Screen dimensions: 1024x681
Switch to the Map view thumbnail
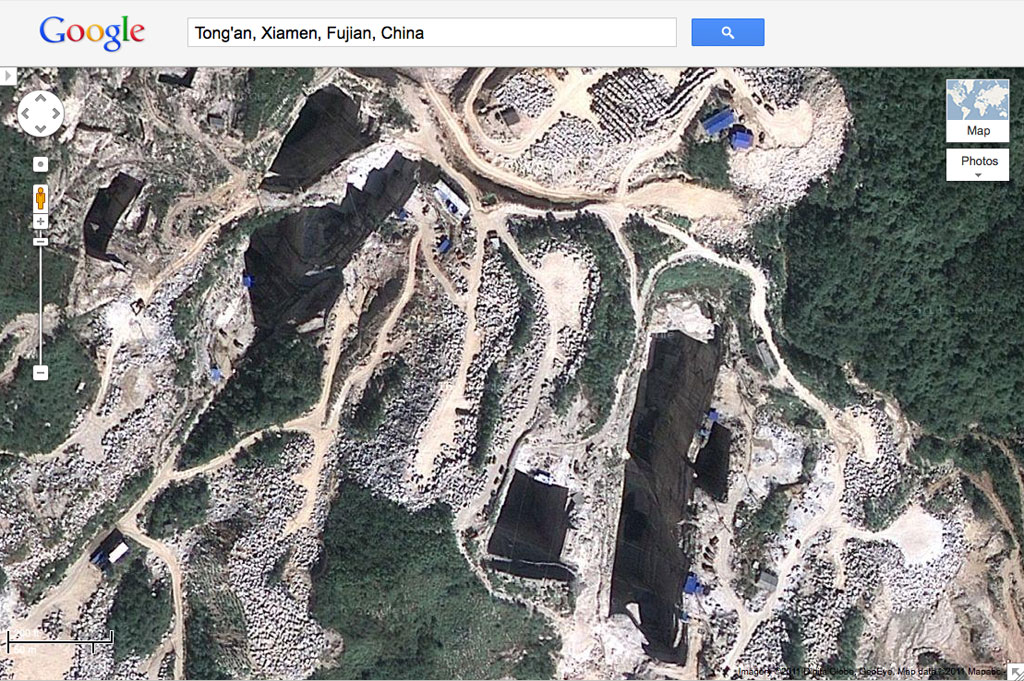[x=977, y=110]
